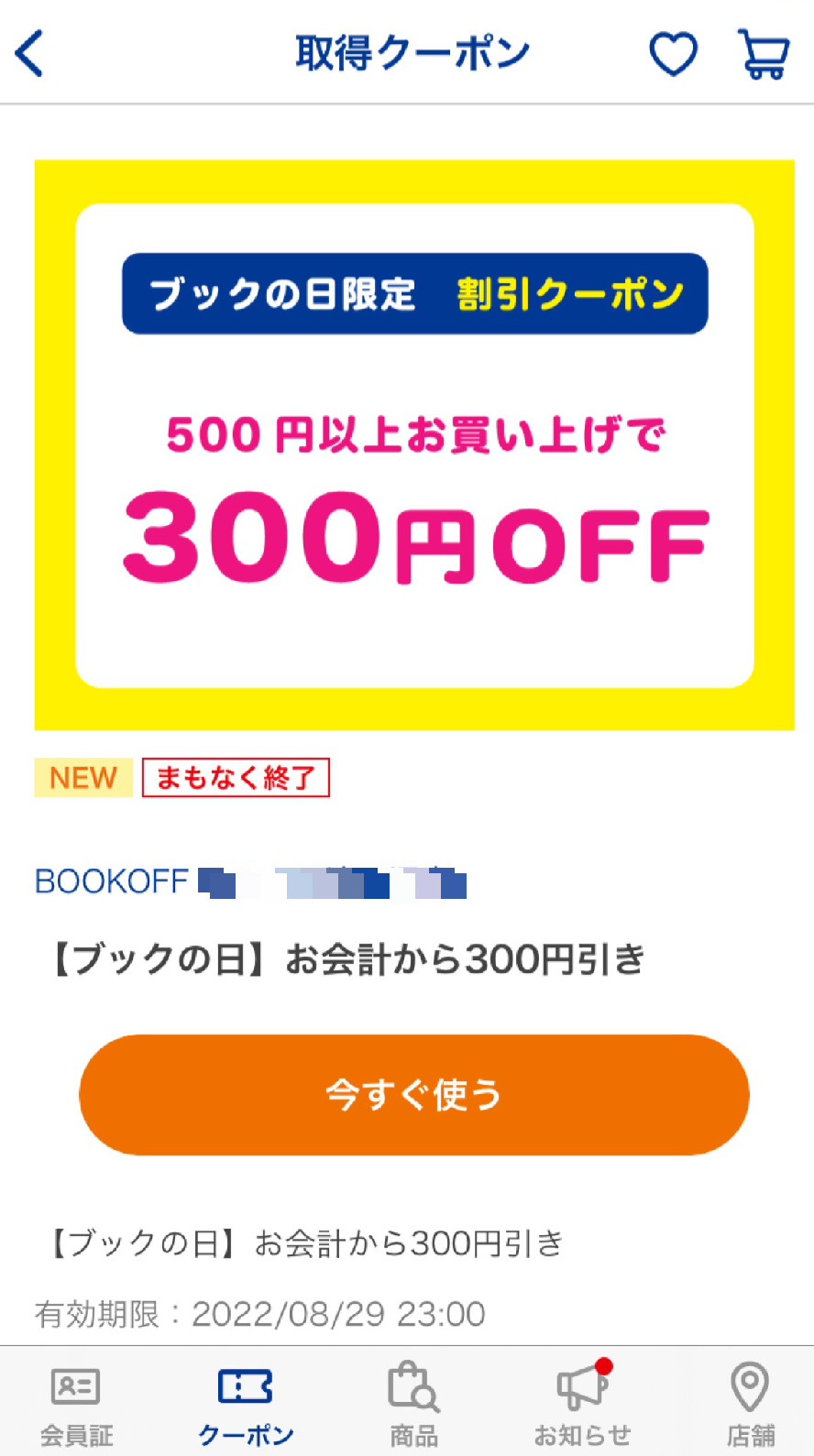Tap the まもなく終了 label
The width and height of the screenshot is (814, 1456).
[236, 779]
